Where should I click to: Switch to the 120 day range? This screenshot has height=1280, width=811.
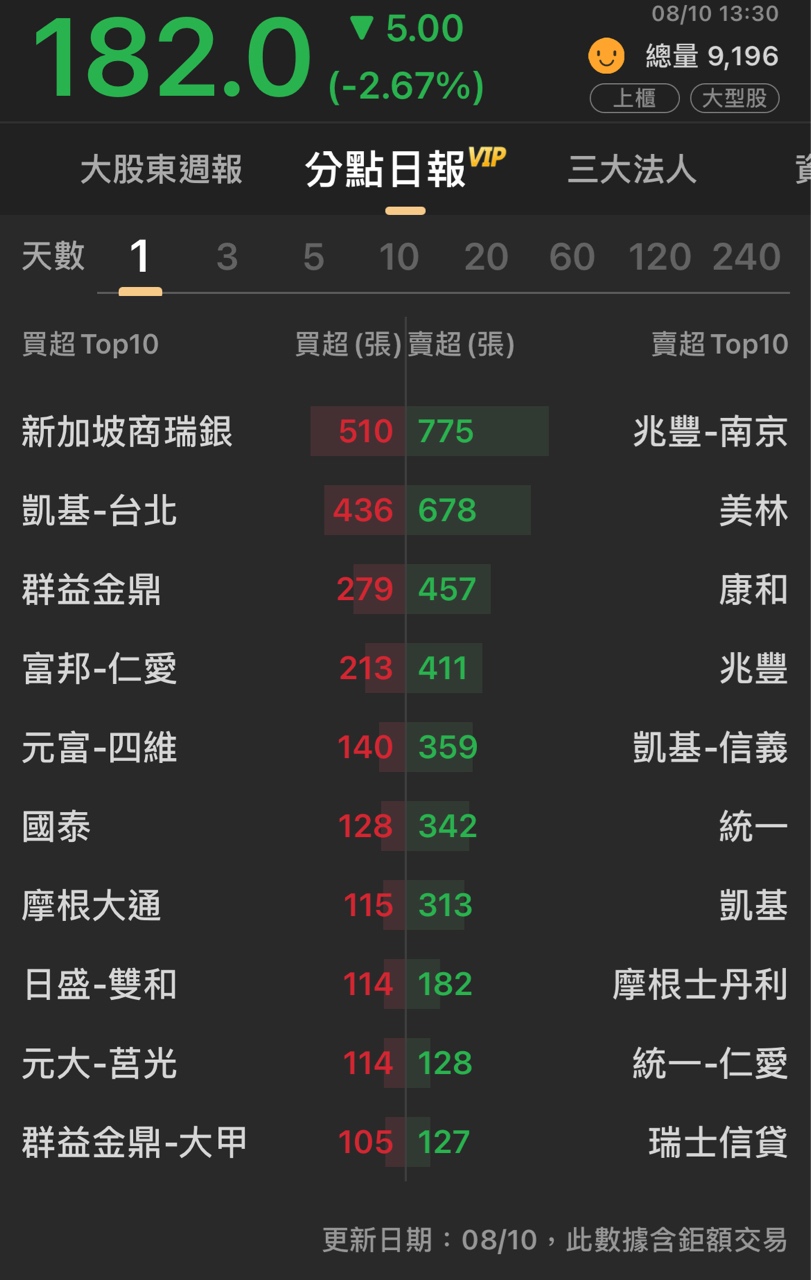pos(660,258)
